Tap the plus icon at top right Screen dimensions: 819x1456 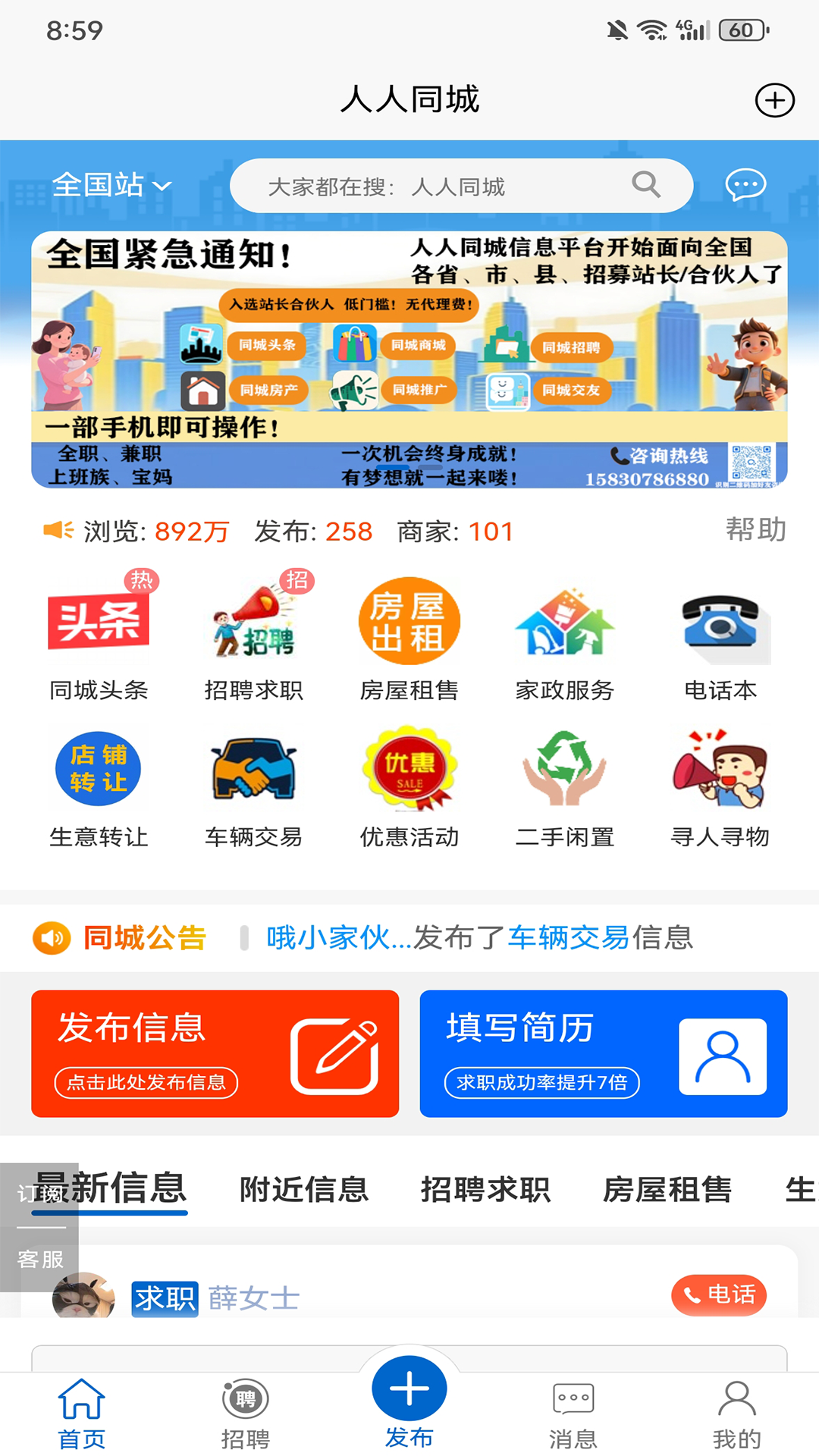tap(773, 99)
